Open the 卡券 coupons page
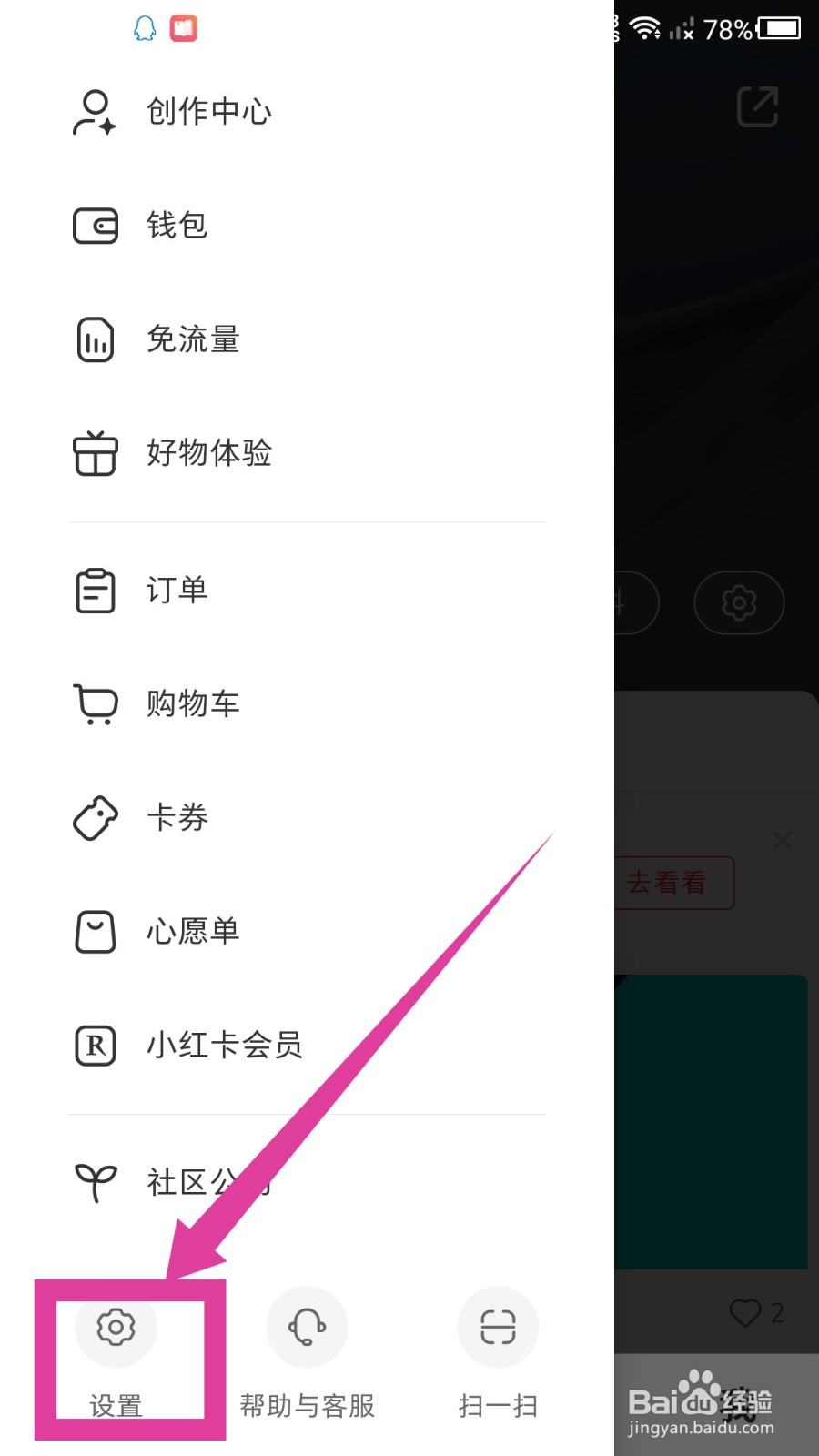Screen dimensions: 819x1456 pos(177,817)
